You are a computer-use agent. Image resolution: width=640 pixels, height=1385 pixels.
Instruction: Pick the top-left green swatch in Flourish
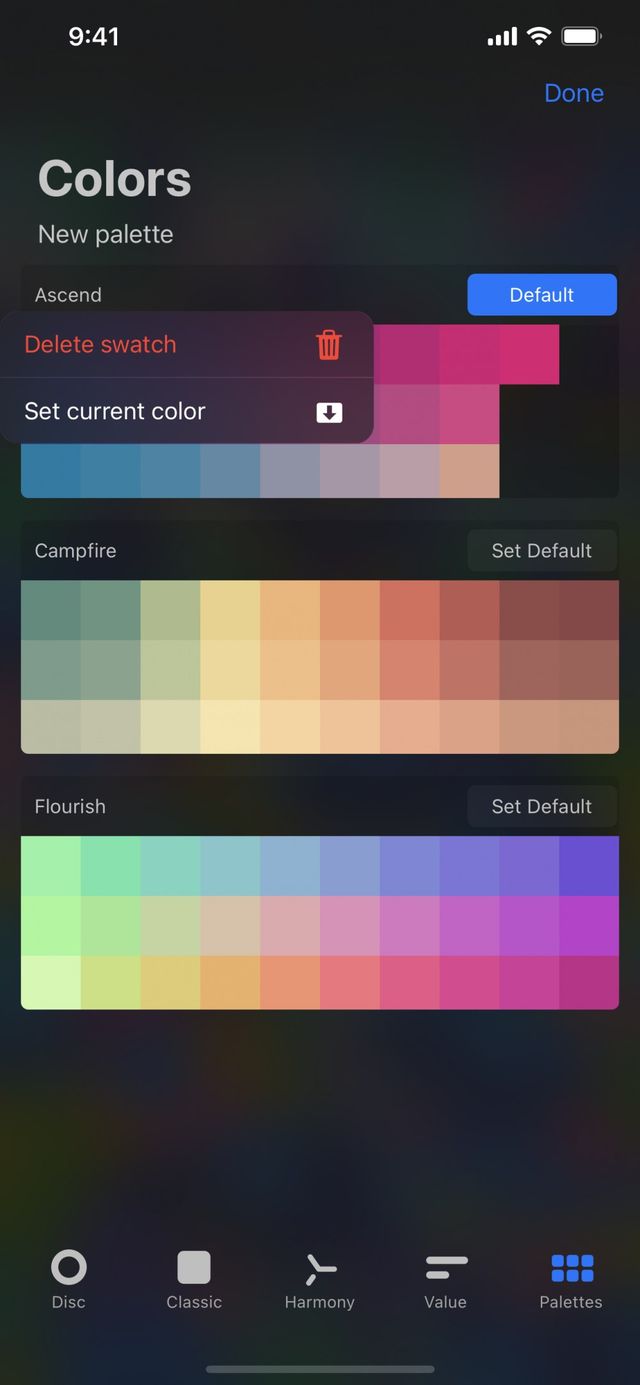pos(51,866)
